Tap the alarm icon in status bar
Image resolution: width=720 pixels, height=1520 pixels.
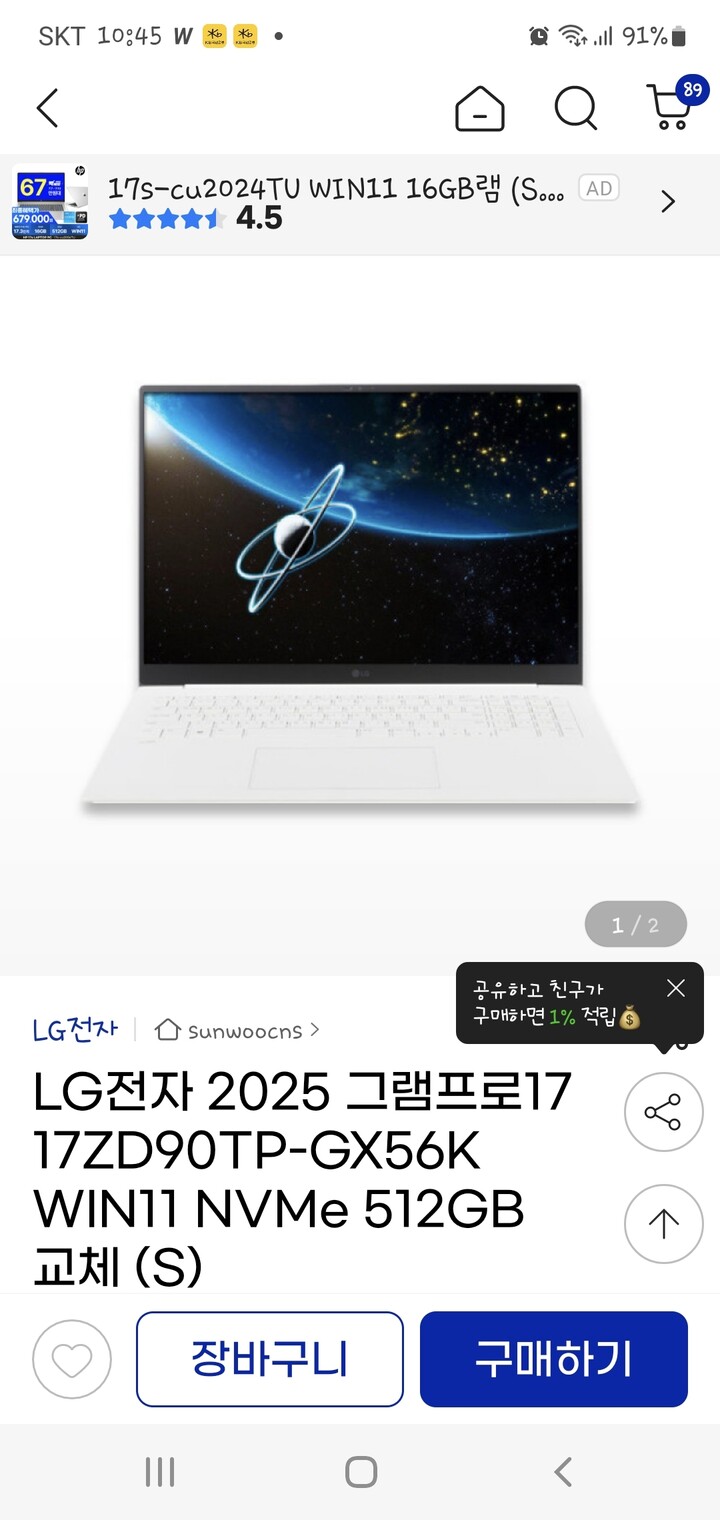(x=538, y=34)
